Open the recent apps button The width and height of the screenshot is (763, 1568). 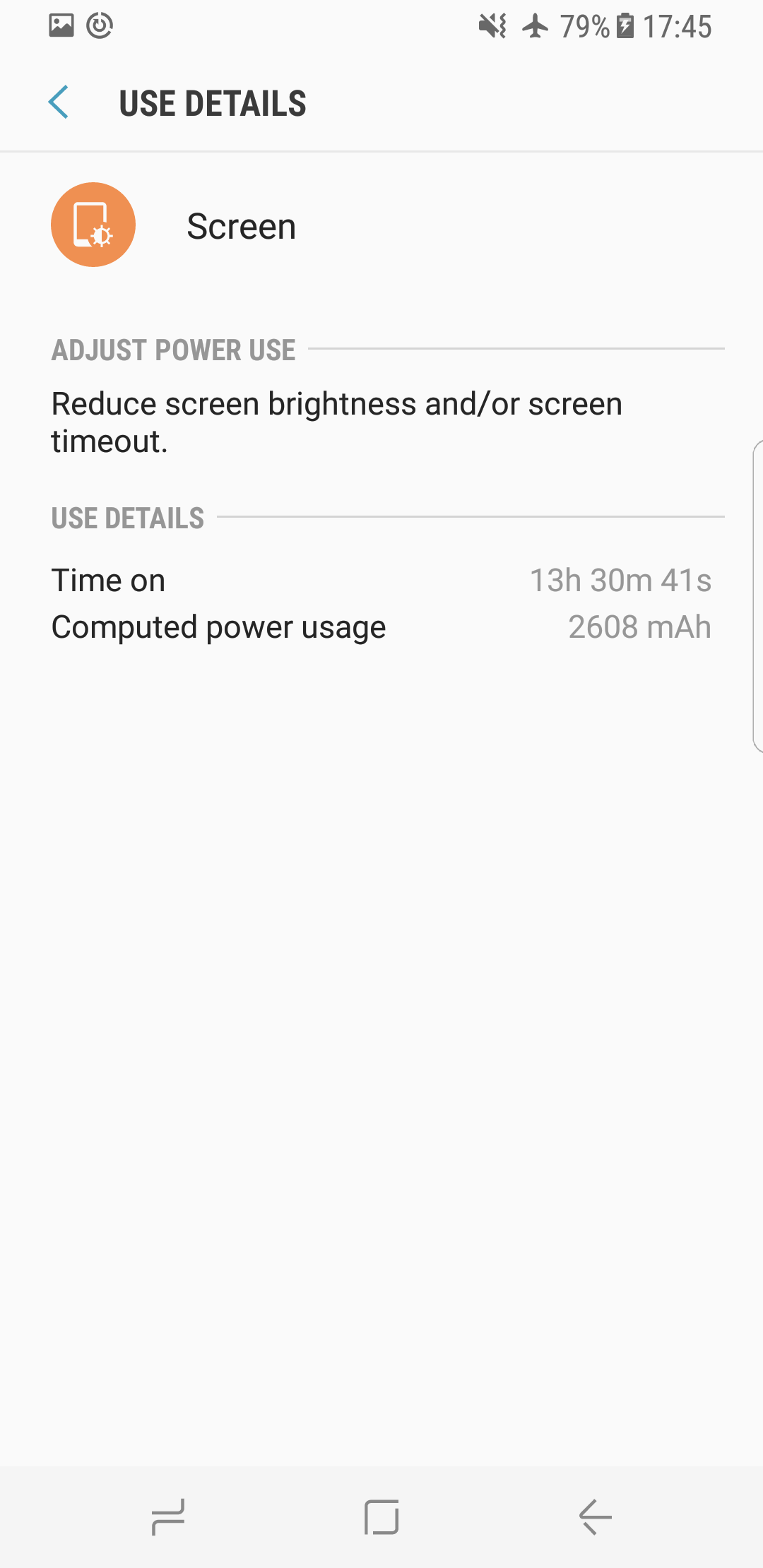tap(168, 1517)
